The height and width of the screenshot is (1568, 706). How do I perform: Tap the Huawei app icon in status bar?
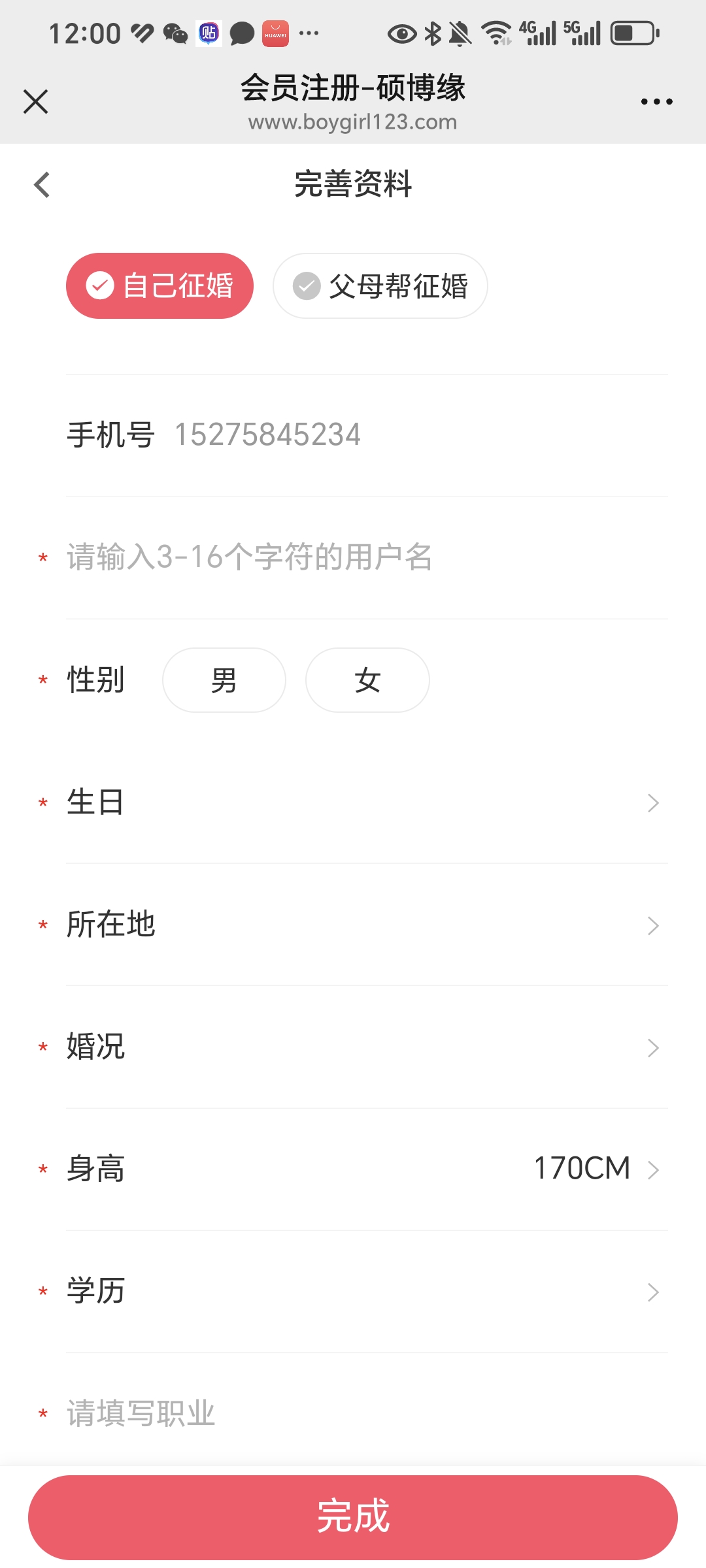(275, 31)
